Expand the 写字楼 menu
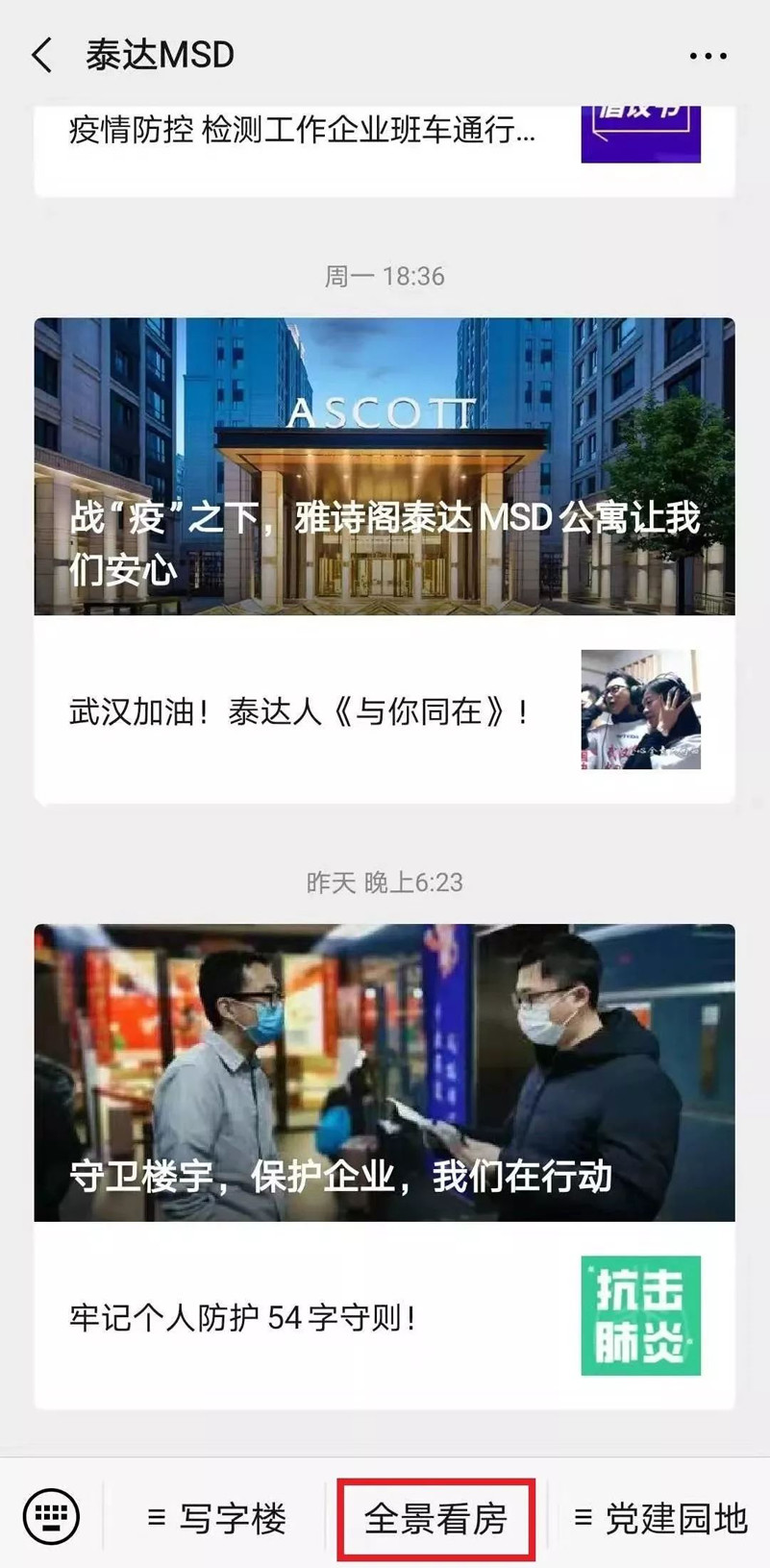The width and height of the screenshot is (770, 1568). (217, 1518)
